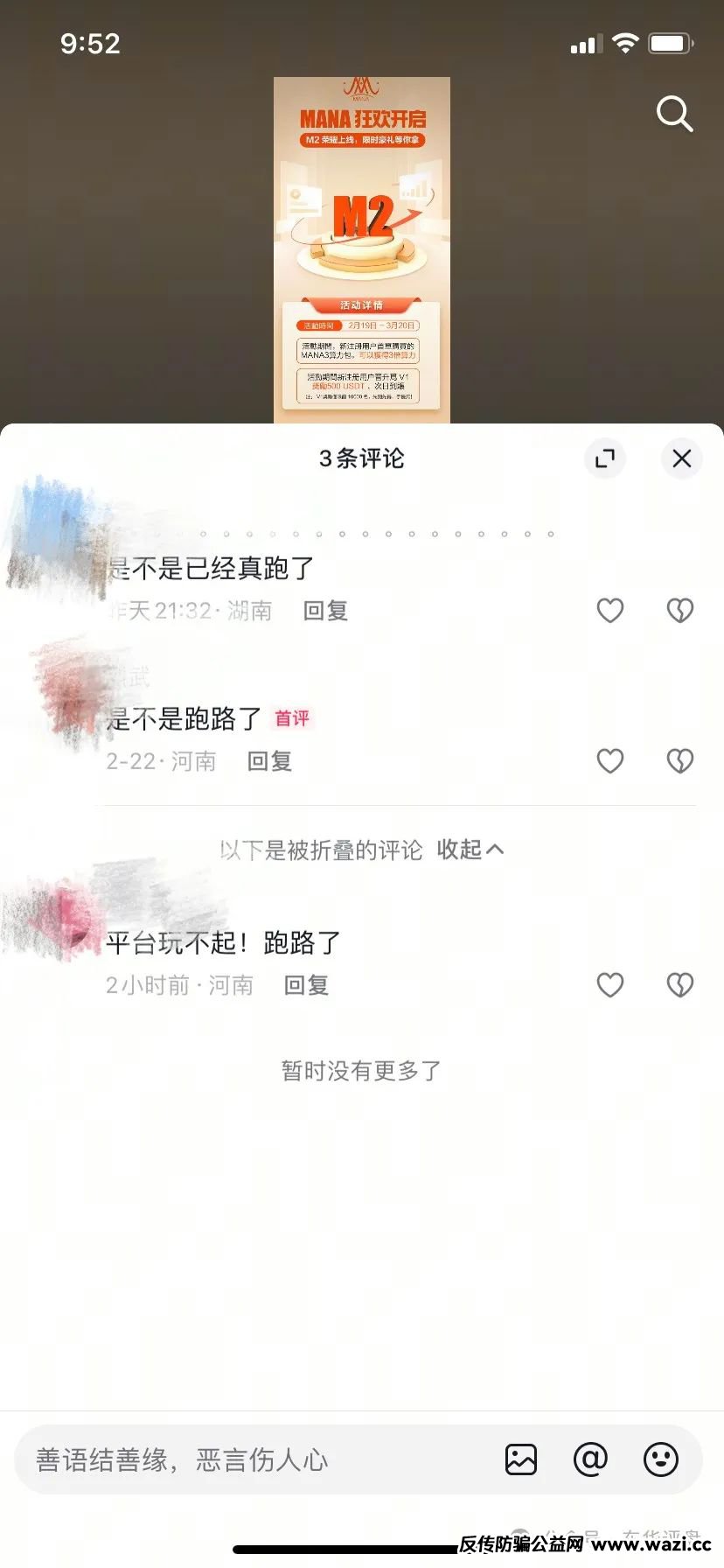This screenshot has width=724, height=1568.
Task: Open search with the magnifier icon
Action: point(674,115)
